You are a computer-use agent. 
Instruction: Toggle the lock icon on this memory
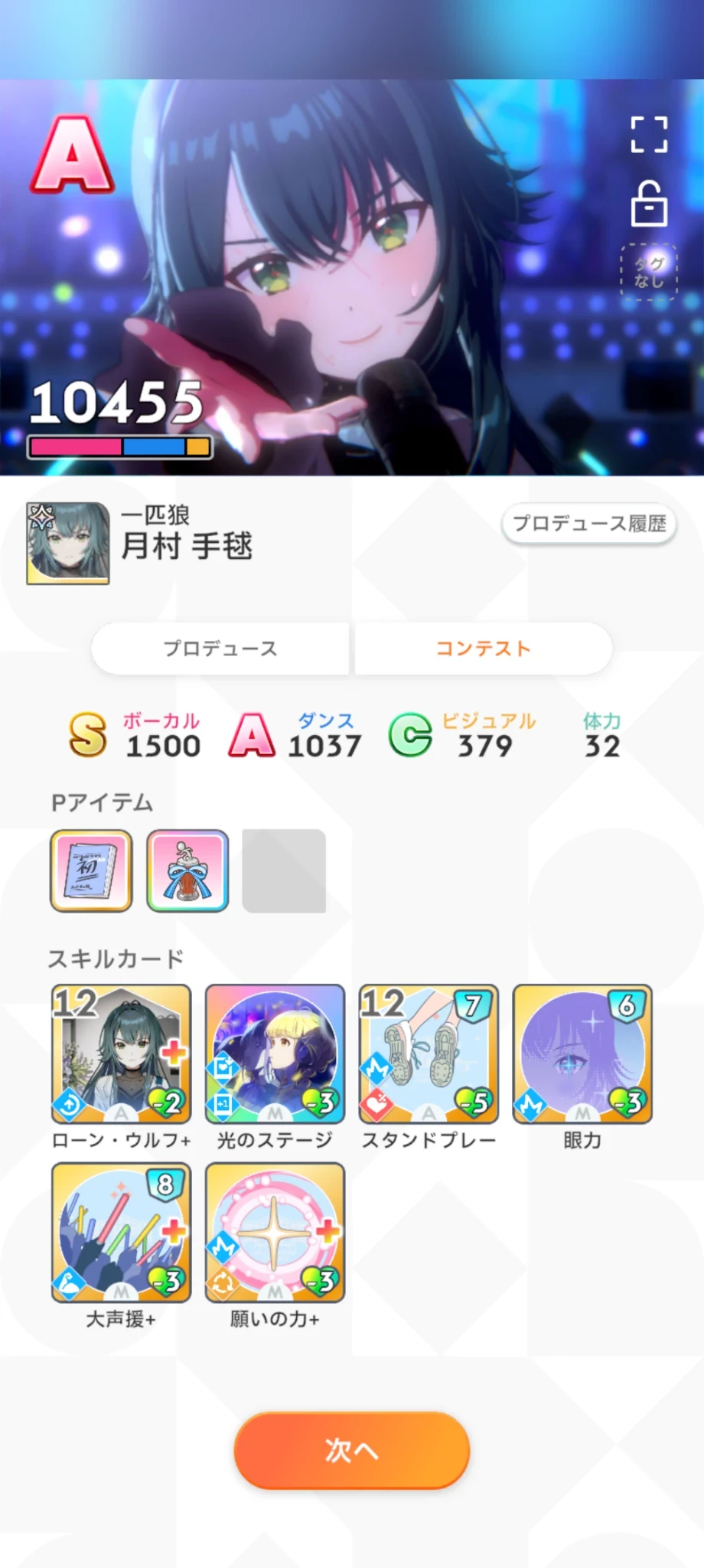coord(649,204)
